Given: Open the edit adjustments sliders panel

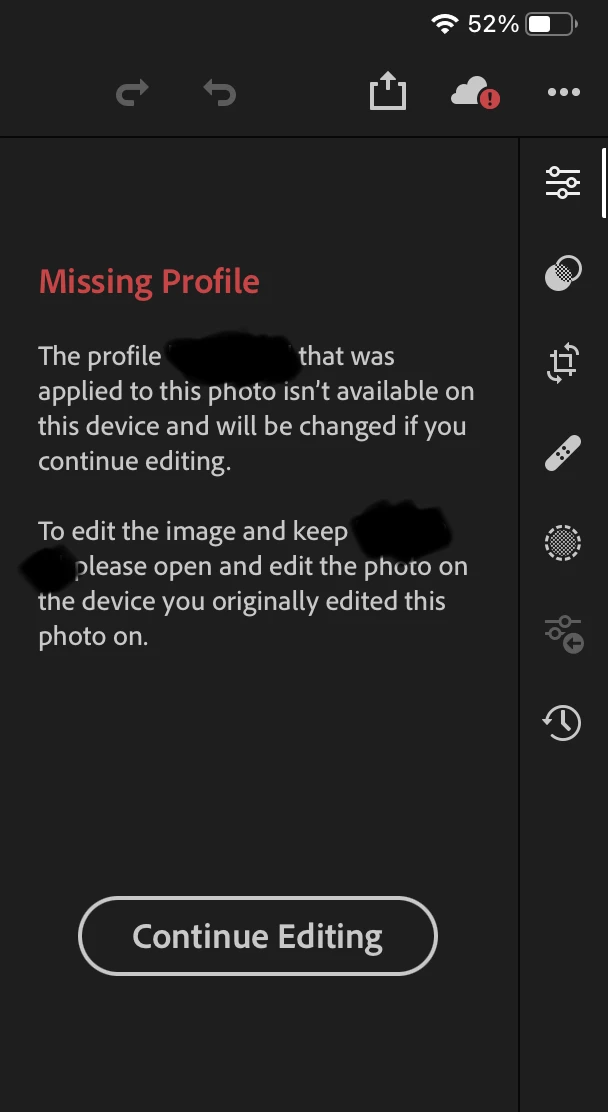Looking at the screenshot, I should [563, 182].
